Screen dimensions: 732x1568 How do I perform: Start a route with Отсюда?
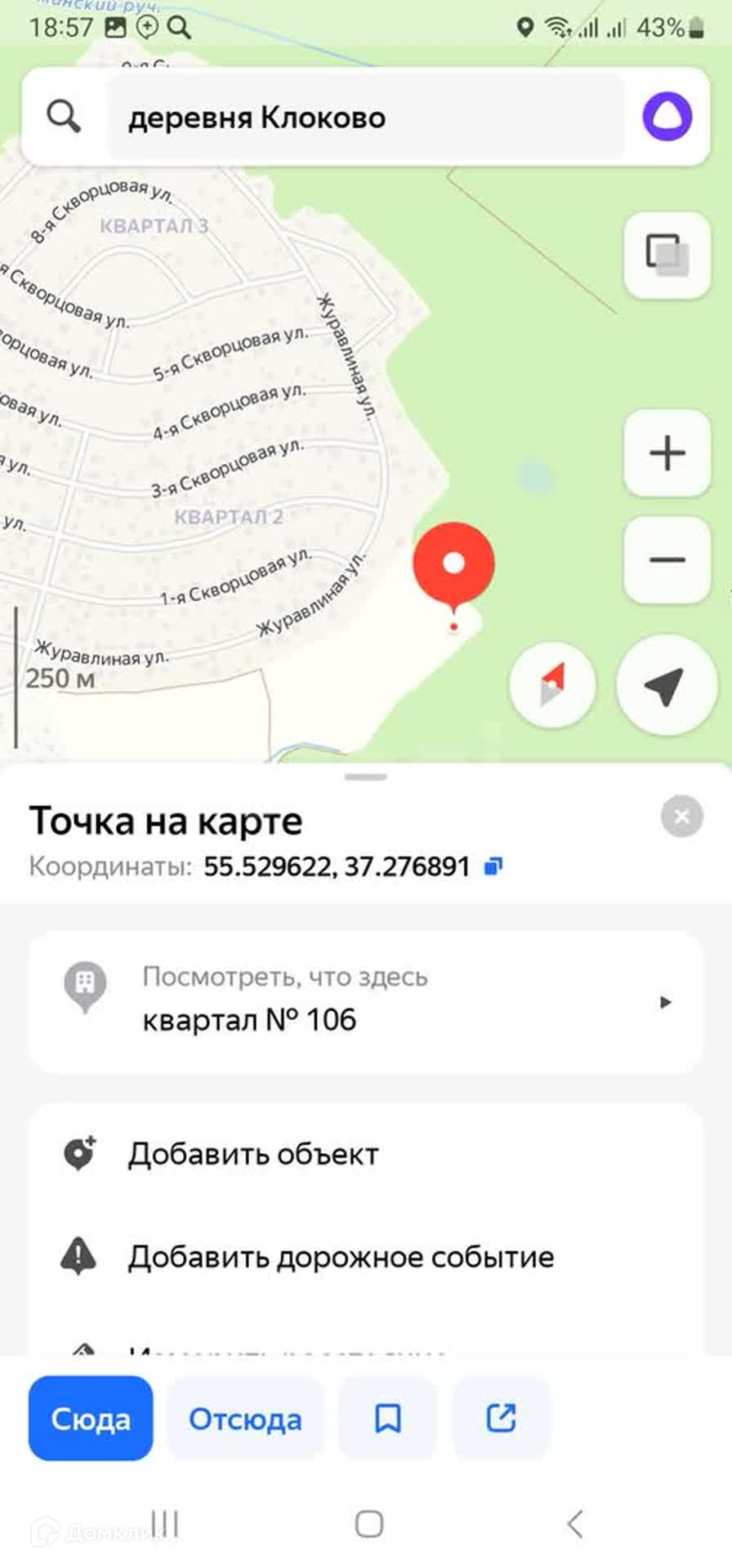click(245, 1419)
